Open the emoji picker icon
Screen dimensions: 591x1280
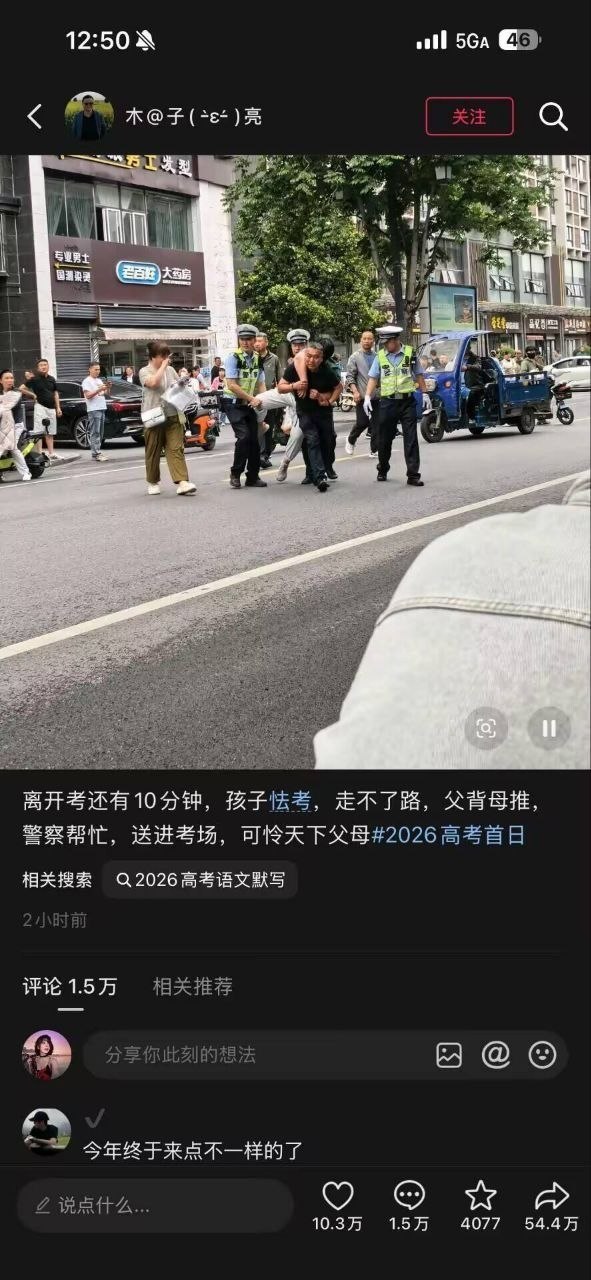coord(543,1055)
